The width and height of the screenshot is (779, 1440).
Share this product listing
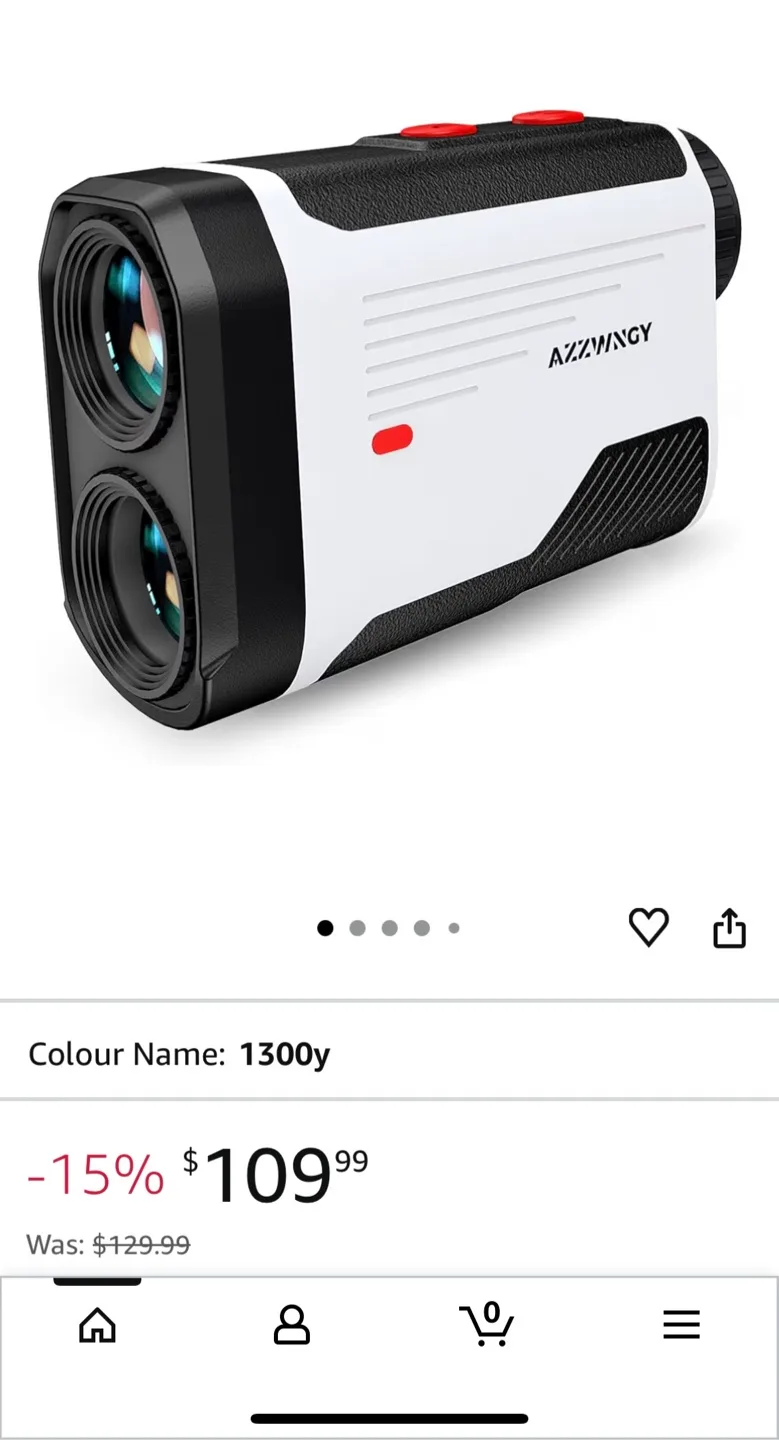pyautogui.click(x=729, y=928)
